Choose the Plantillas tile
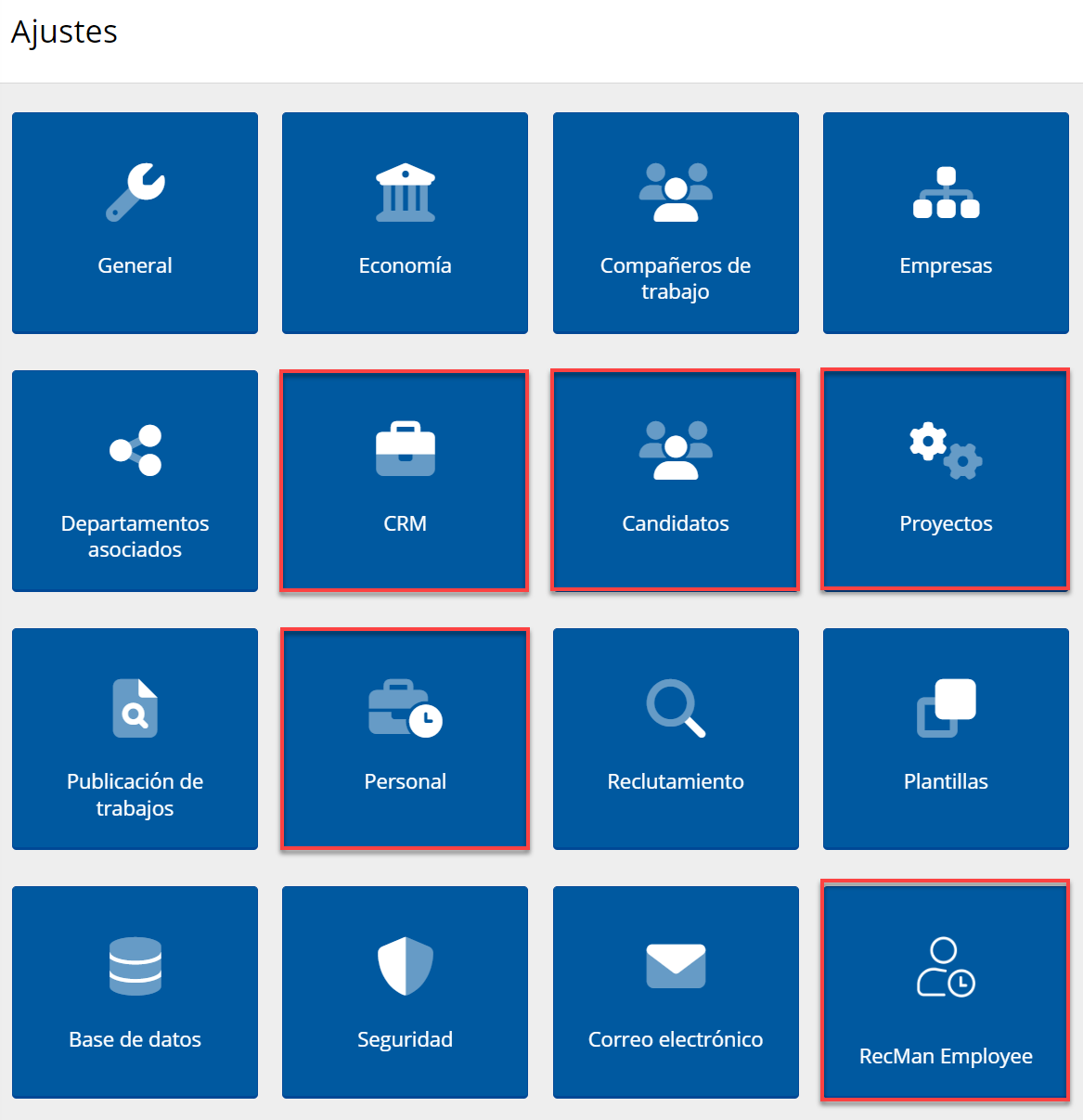This screenshot has height=1120, width=1083. tap(946, 739)
